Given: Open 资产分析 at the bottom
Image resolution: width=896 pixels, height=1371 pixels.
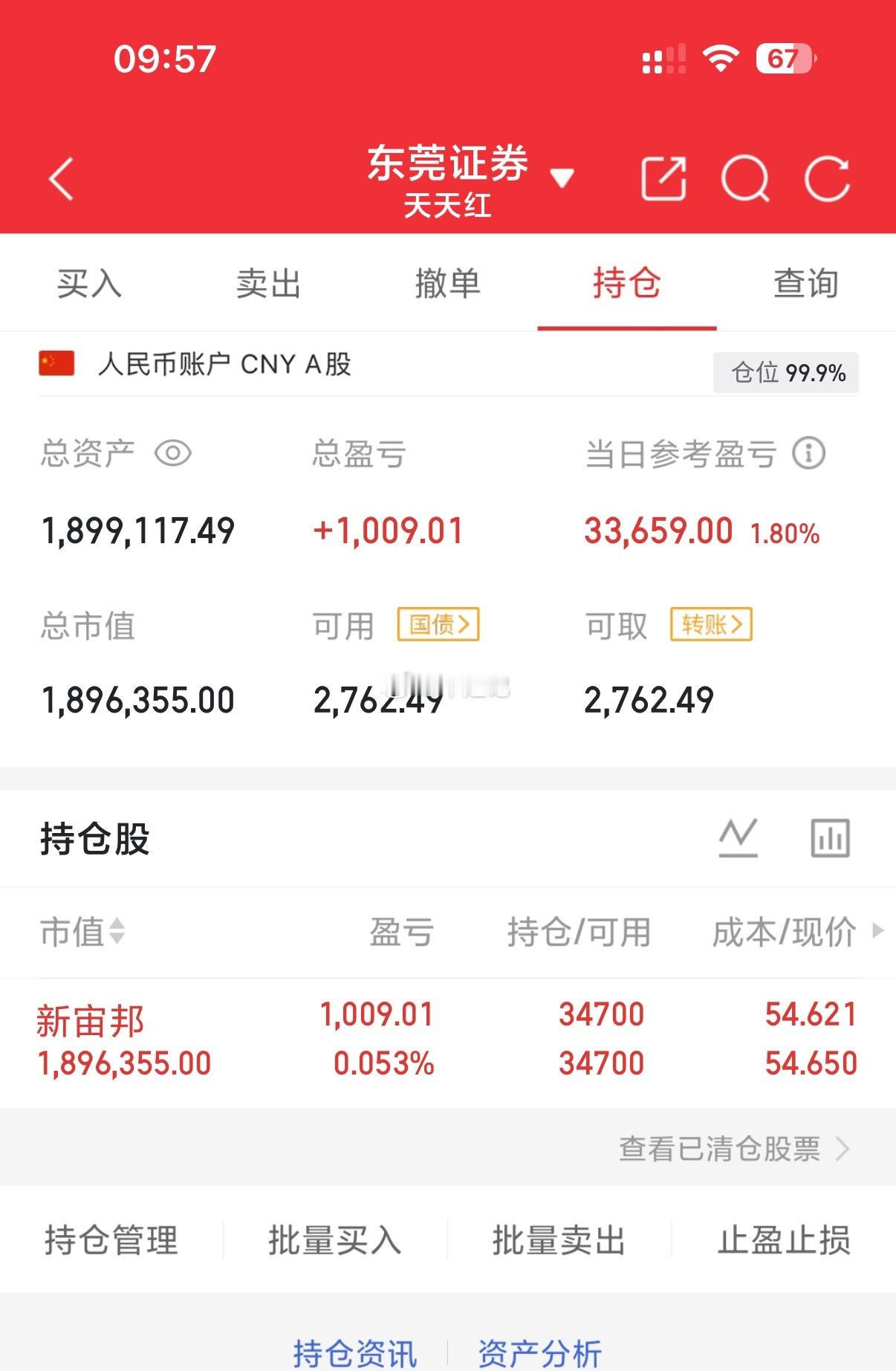Looking at the screenshot, I should (541, 1346).
